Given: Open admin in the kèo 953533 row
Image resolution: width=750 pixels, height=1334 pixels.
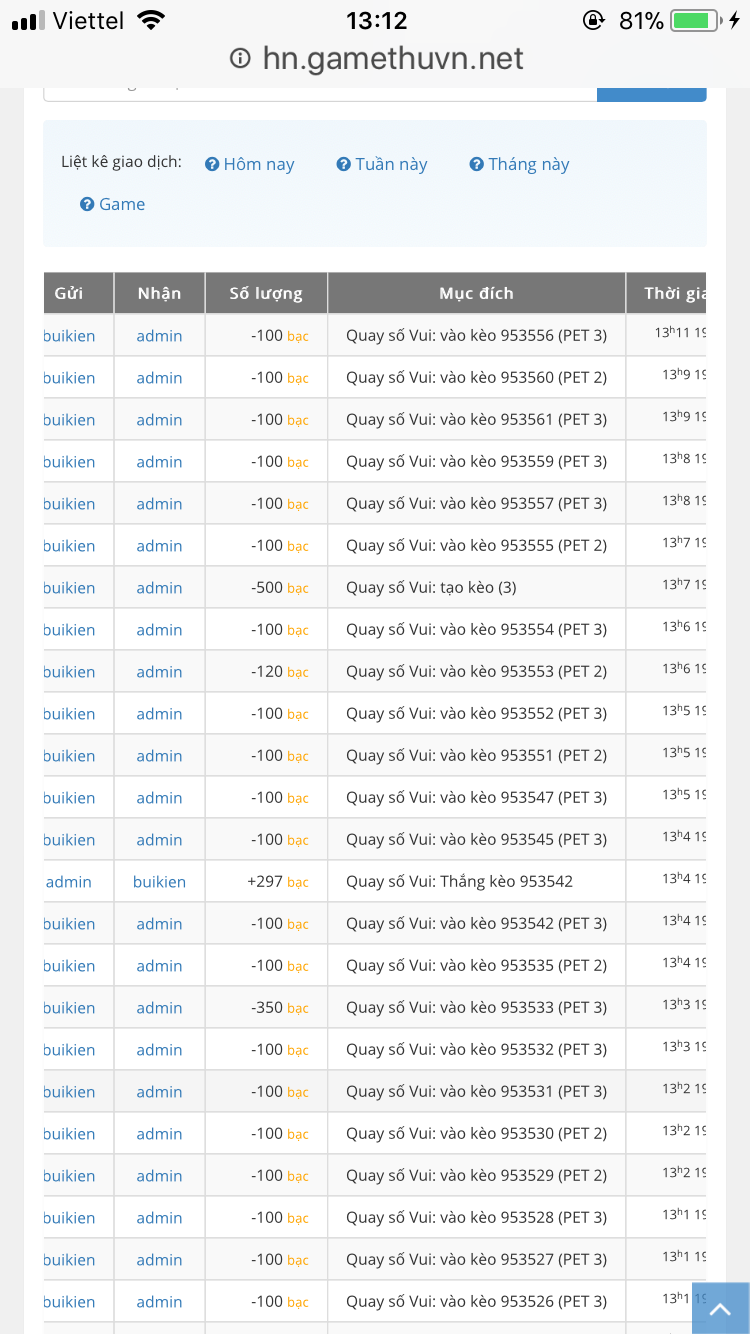Looking at the screenshot, I should point(159,1008).
